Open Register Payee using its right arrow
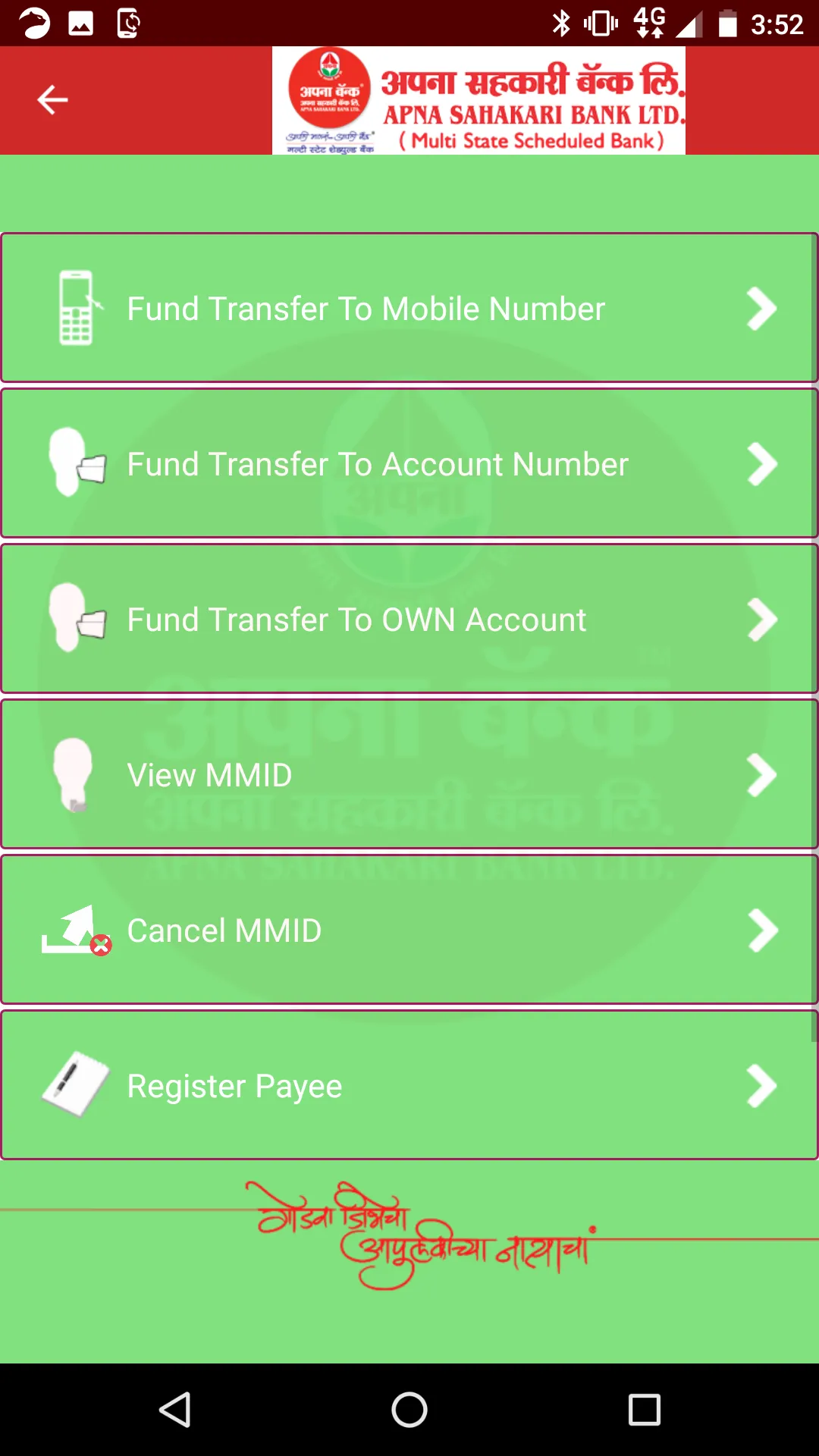This screenshot has height=1456, width=819. coord(761,1086)
